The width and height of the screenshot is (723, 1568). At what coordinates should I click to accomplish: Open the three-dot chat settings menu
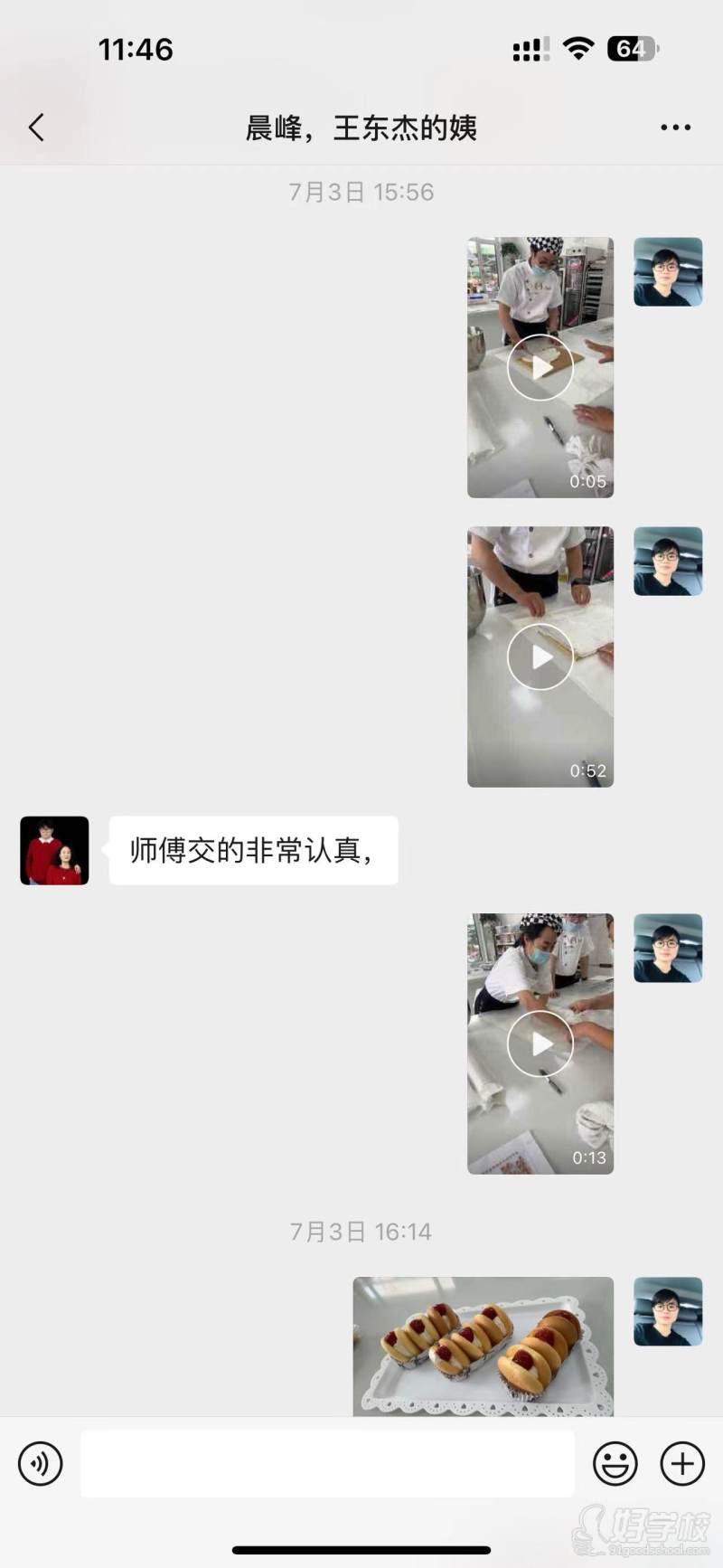coord(674,127)
